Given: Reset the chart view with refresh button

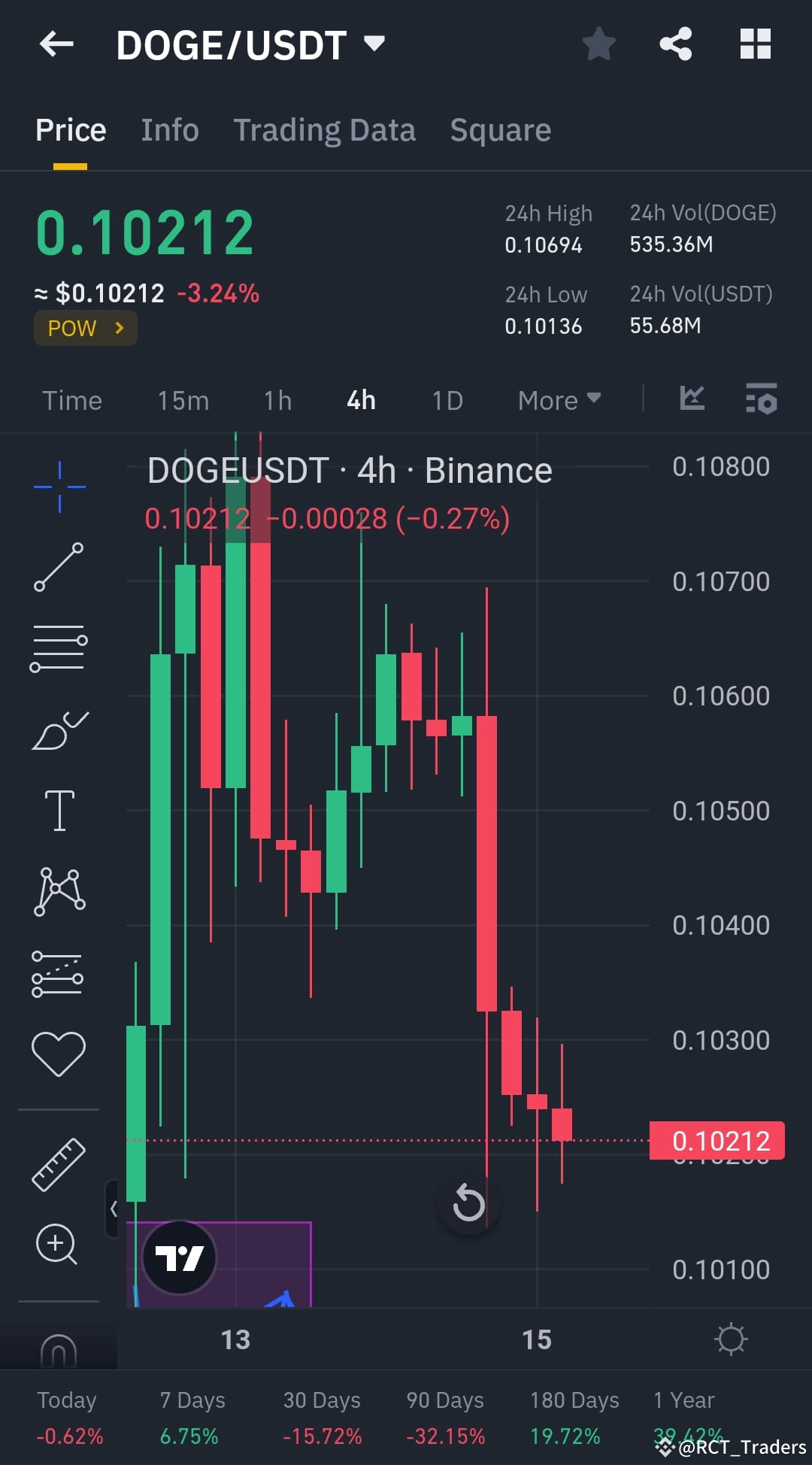Looking at the screenshot, I should [x=468, y=1203].
